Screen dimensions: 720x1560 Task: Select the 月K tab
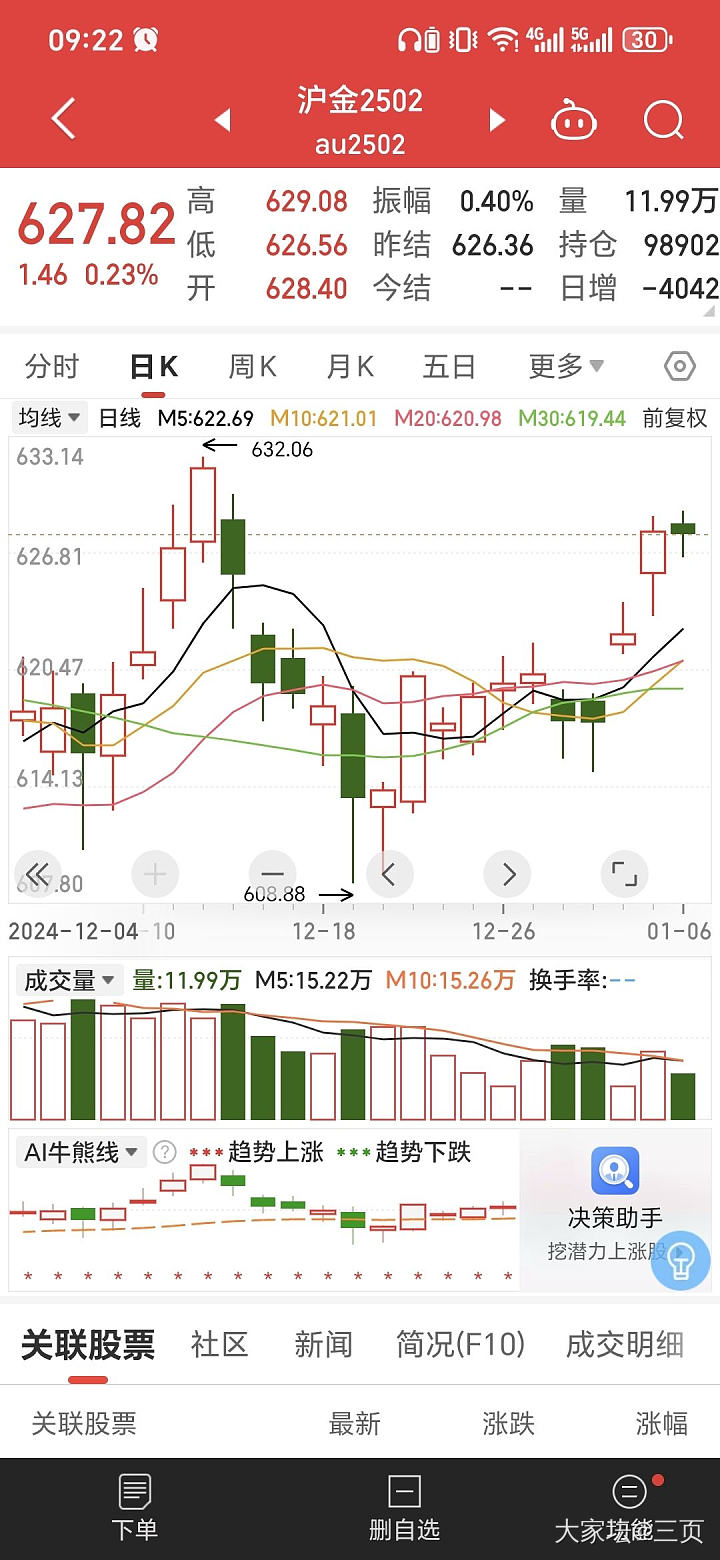coord(350,367)
